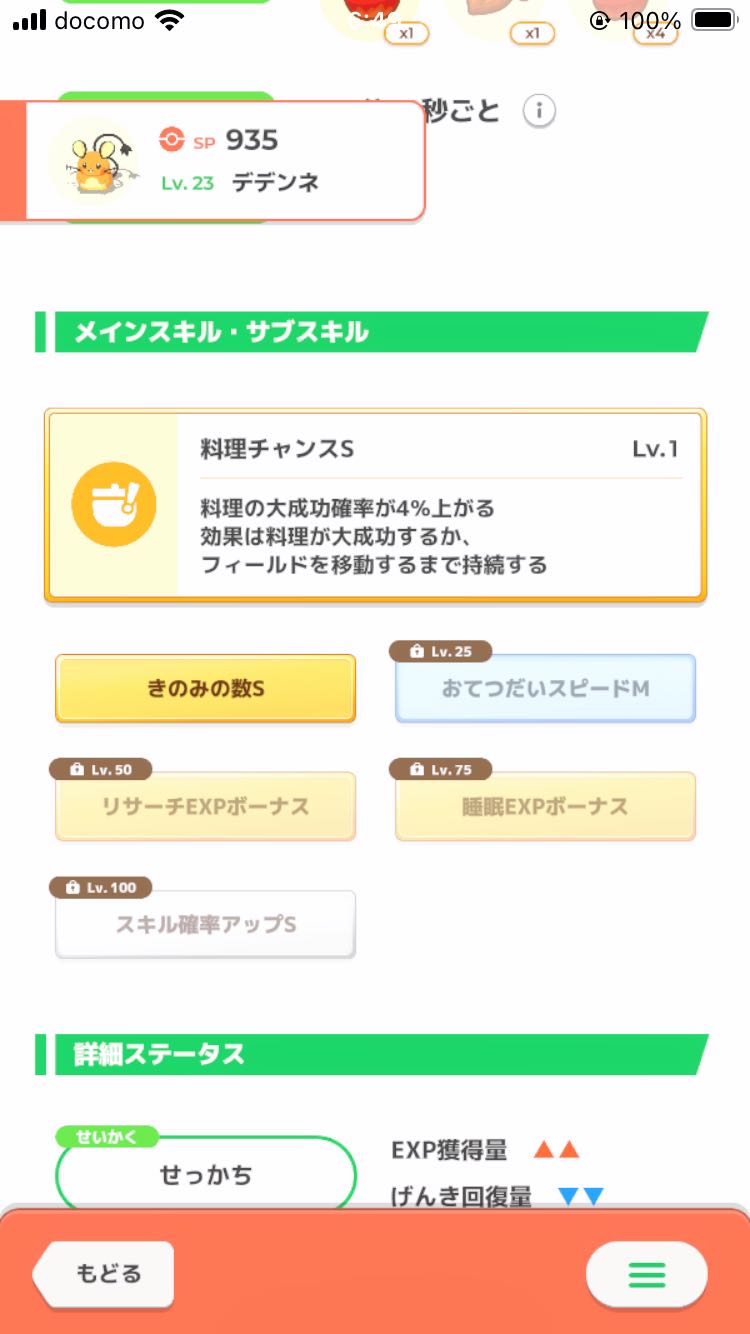This screenshot has width=750, height=1334.
Task: View locked sub skill 睡眠EXPボーナス
Action: (545, 806)
